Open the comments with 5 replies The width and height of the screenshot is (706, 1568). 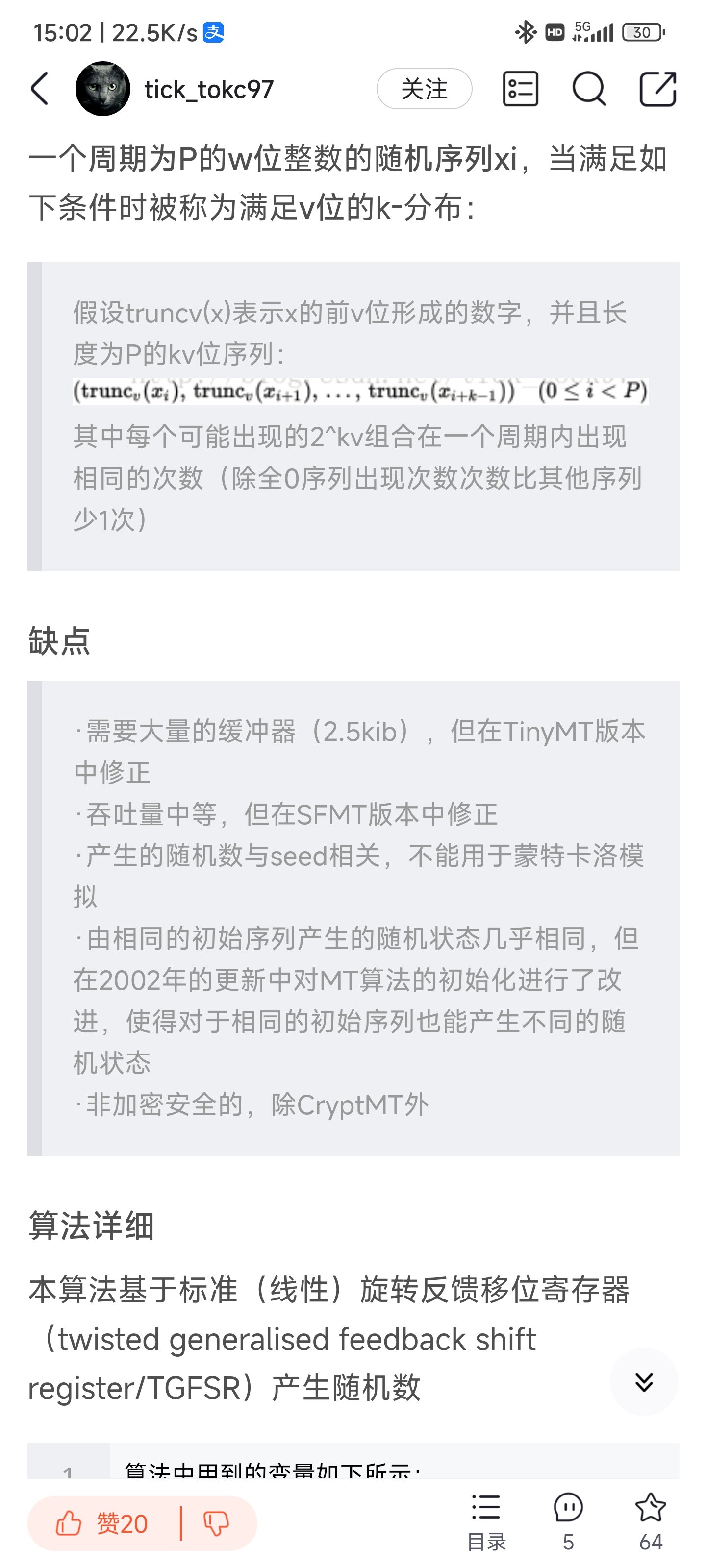[568, 1522]
